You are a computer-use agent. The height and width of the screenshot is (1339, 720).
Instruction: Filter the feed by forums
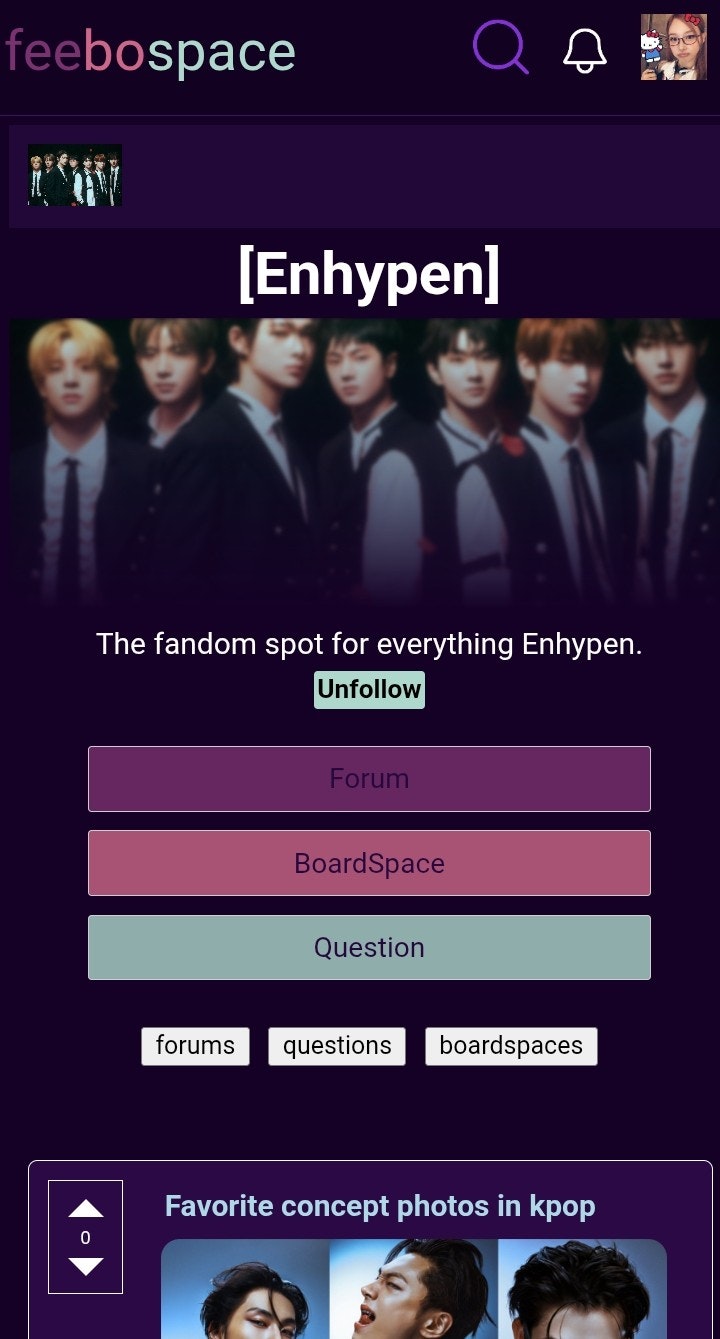click(x=195, y=1046)
